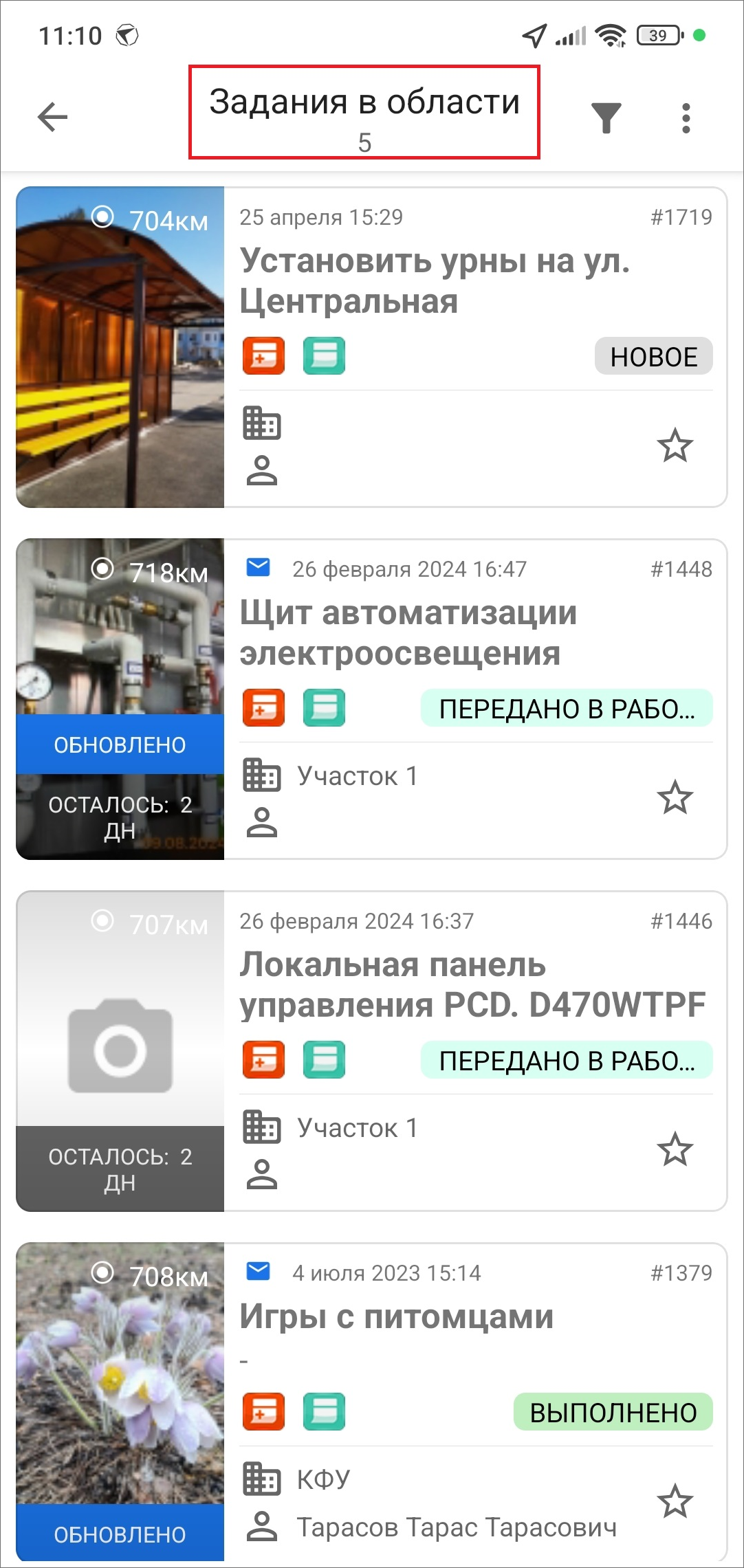Open the three-dot overflow menu
Screen dimensions: 744x1568
pyautogui.click(x=686, y=118)
